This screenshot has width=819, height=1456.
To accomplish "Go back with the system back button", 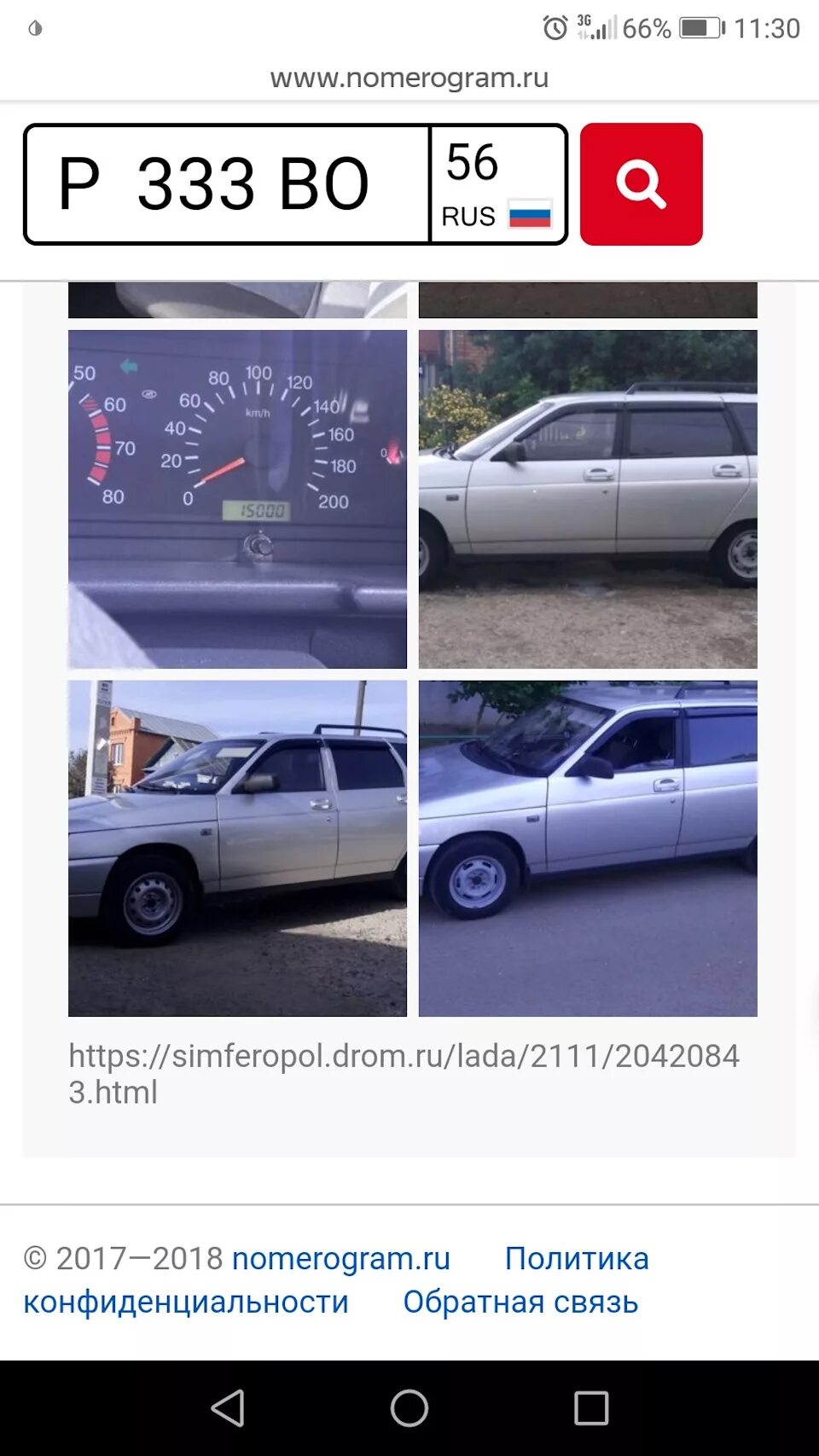I will (x=228, y=1408).
